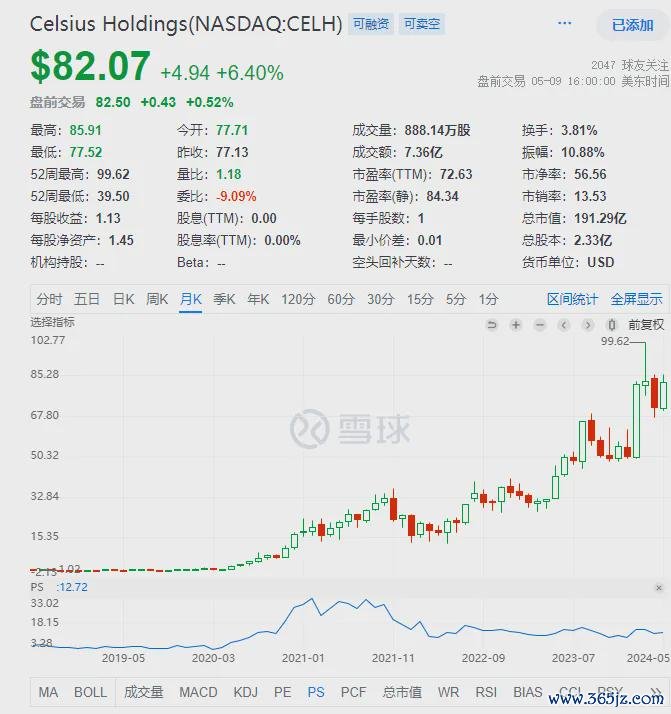Select the RSI indicator

click(x=486, y=692)
